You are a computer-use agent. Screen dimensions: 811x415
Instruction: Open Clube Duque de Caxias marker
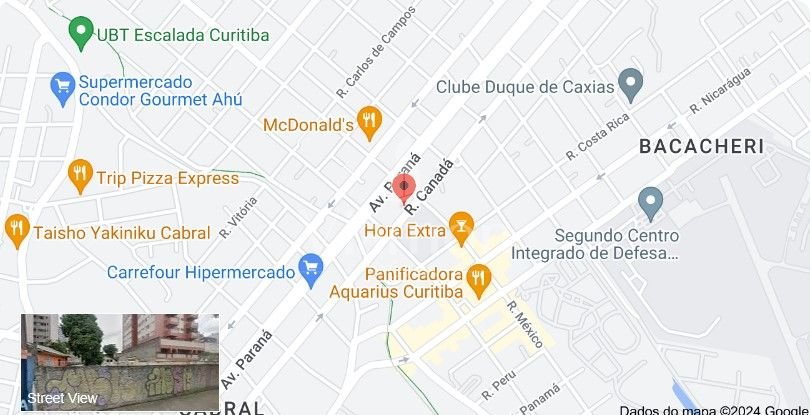630,84
